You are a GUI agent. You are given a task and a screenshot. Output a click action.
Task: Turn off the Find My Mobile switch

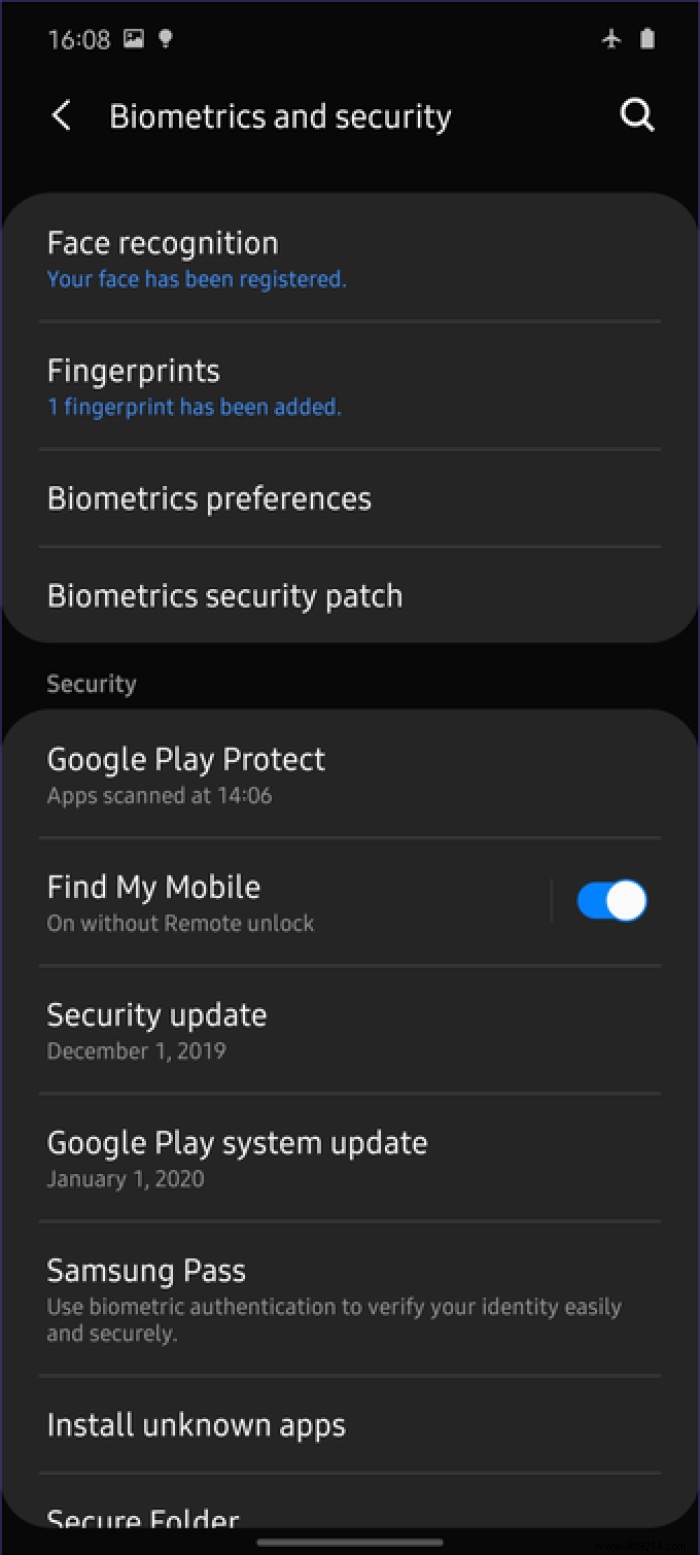point(612,901)
